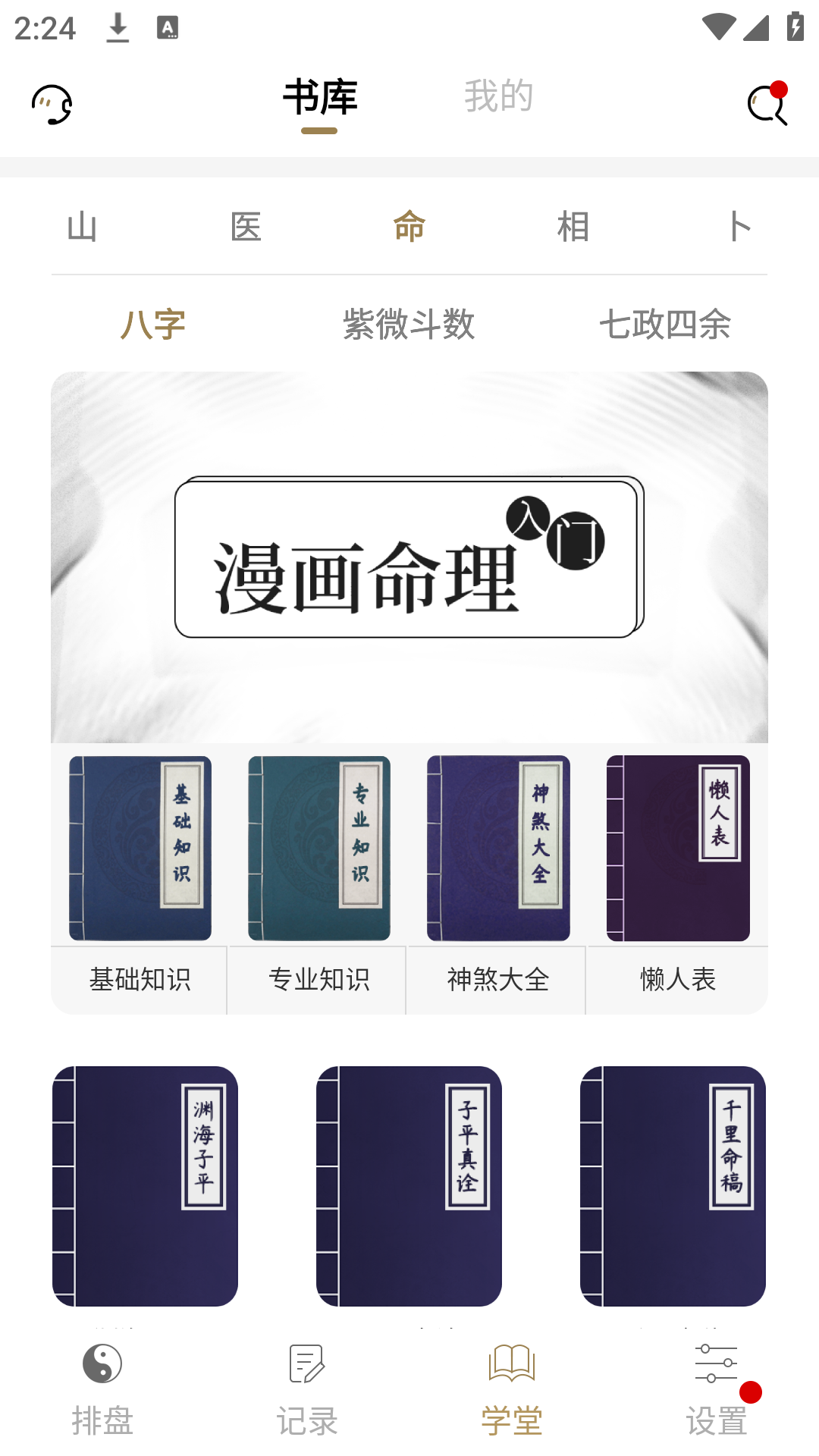Select the 卜 category
This screenshot has height=1456, width=819.
(738, 227)
